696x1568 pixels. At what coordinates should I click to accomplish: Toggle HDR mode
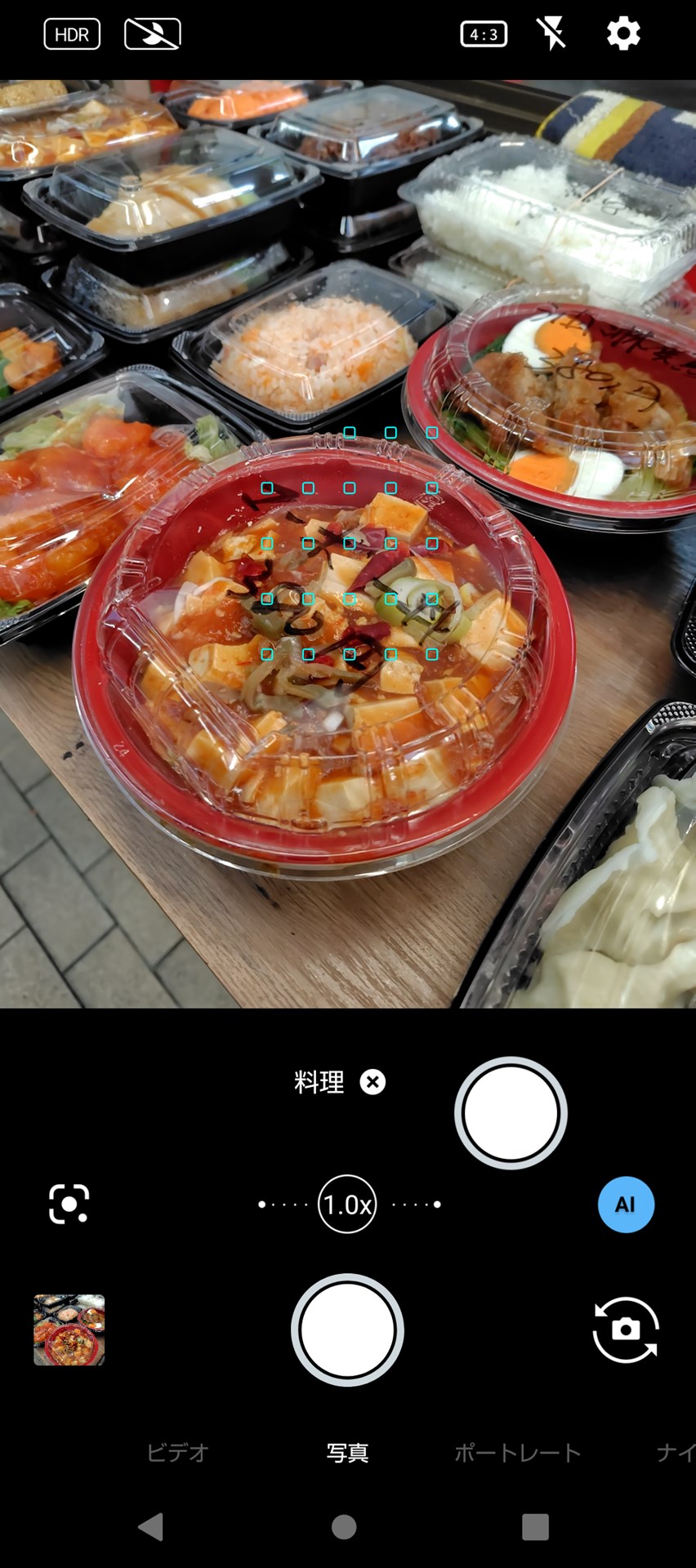coord(71,34)
